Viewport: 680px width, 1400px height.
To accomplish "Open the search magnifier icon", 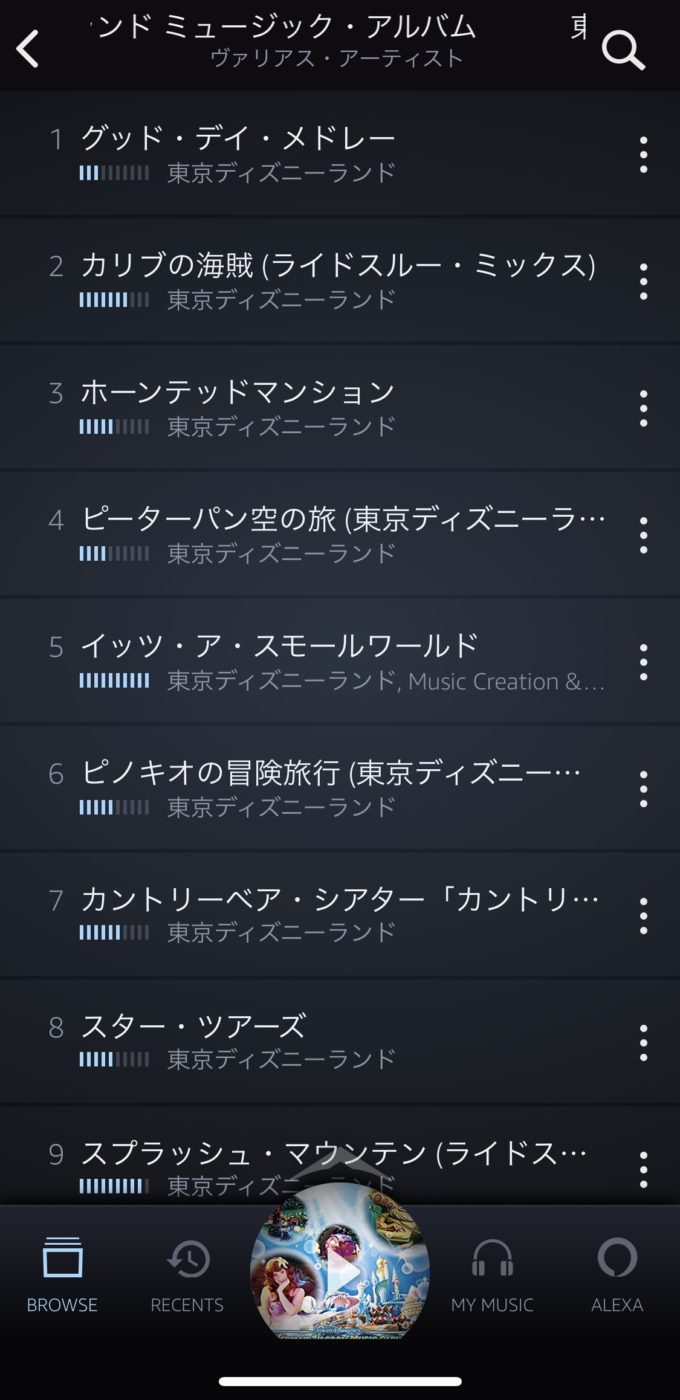I will (x=623, y=48).
